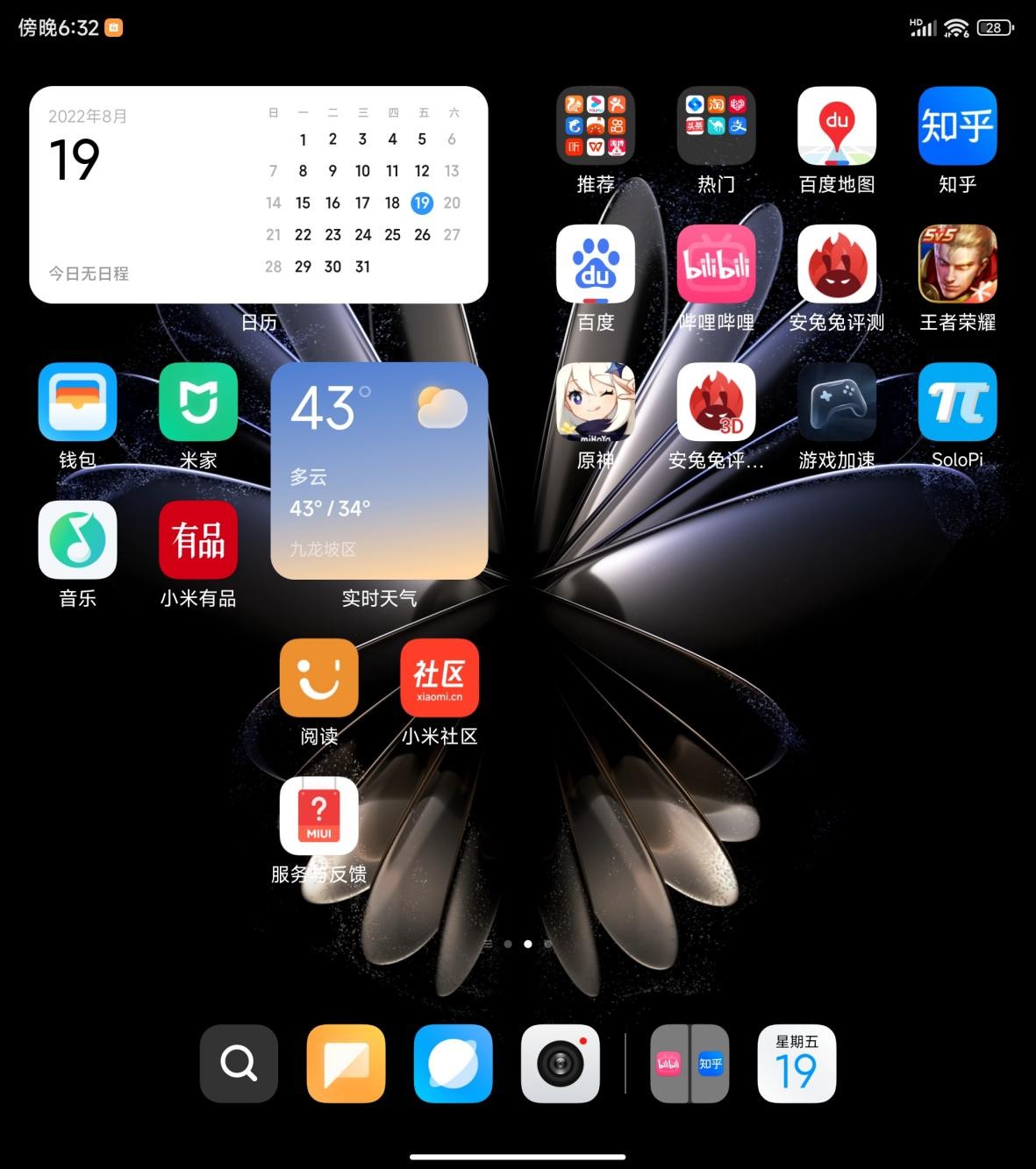This screenshot has width=1036, height=1169.
Task: Open the 小米有品 store app
Action: 198,540
